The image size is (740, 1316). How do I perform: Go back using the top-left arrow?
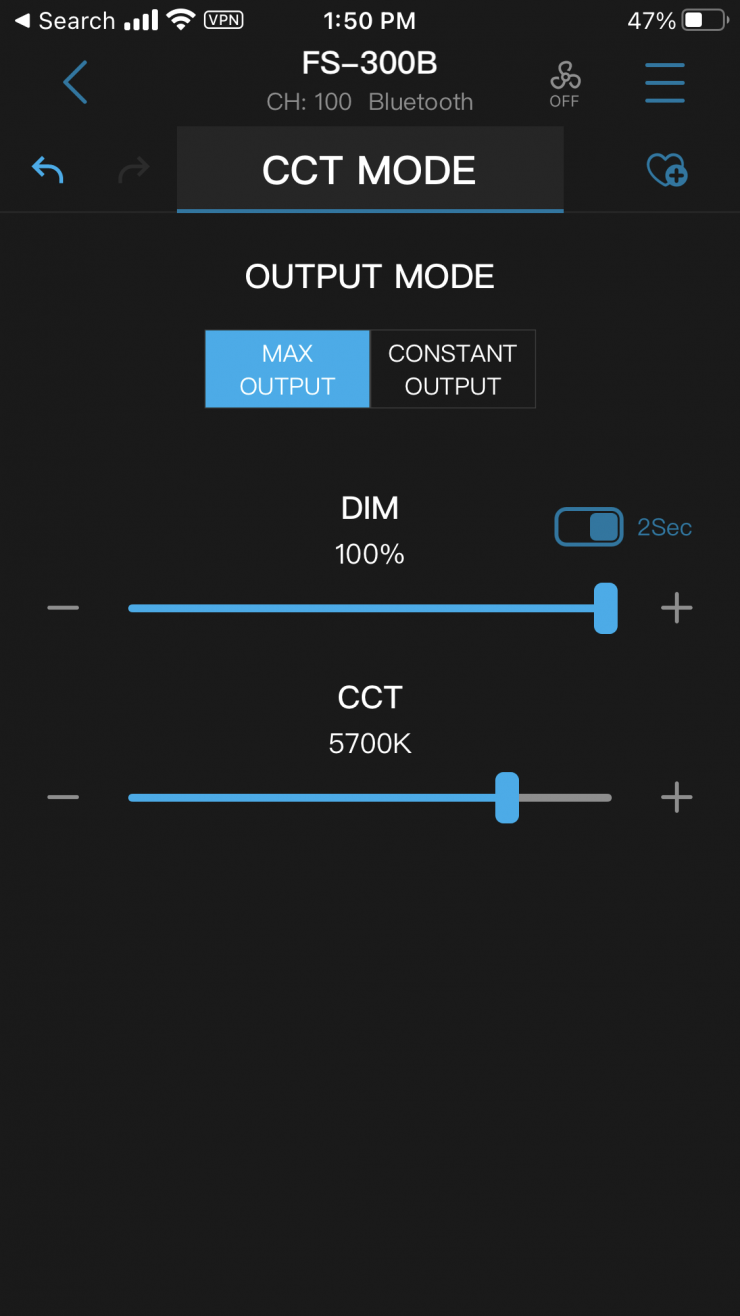[x=75, y=82]
